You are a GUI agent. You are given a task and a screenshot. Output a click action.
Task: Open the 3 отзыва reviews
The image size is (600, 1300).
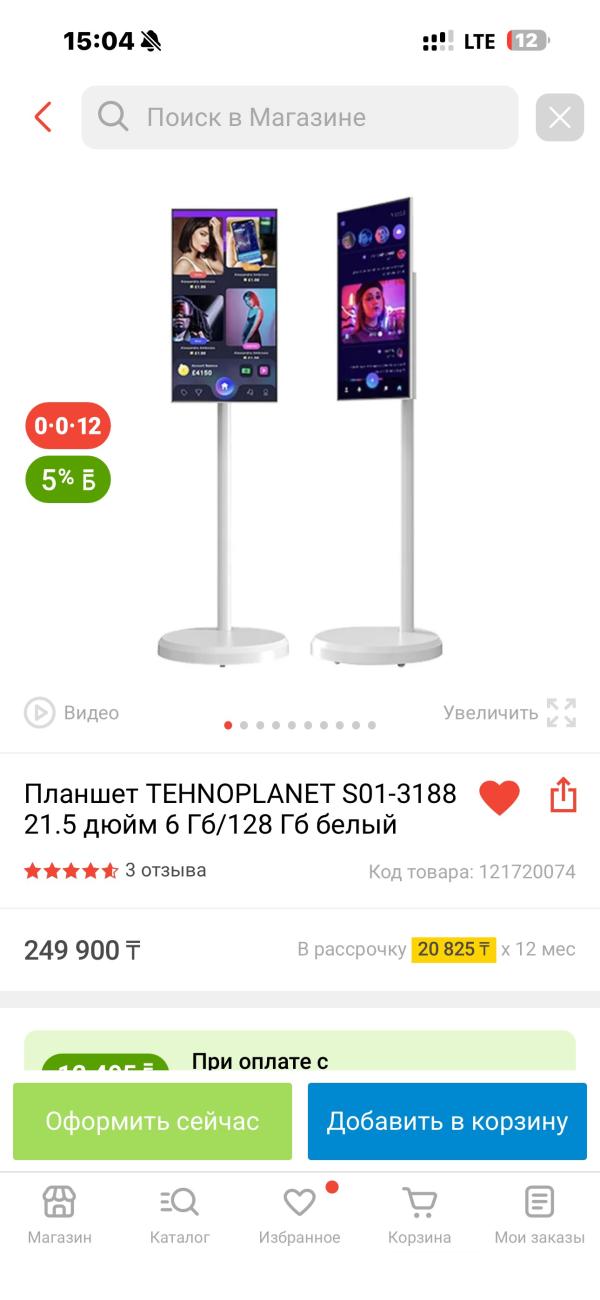165,870
